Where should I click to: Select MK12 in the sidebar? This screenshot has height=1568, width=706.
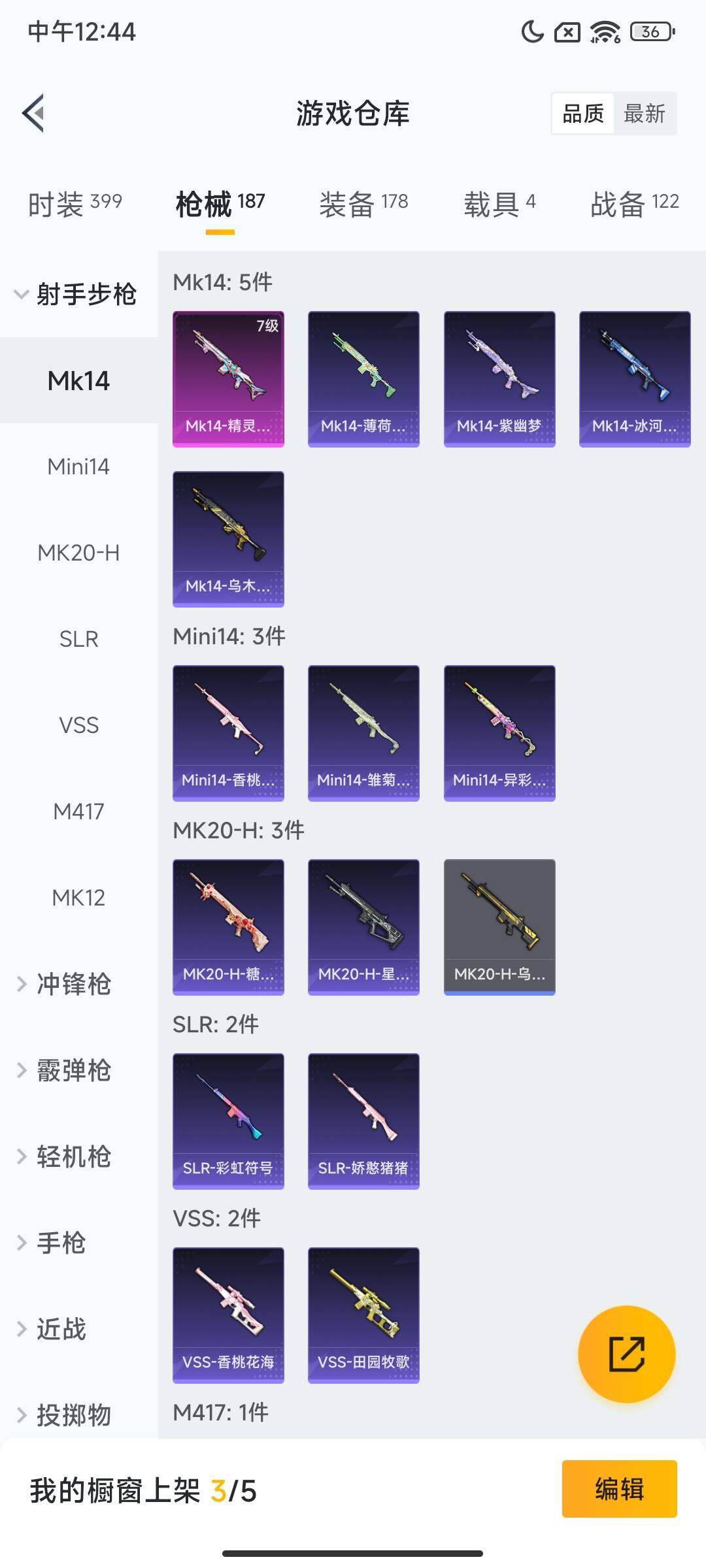click(x=78, y=898)
